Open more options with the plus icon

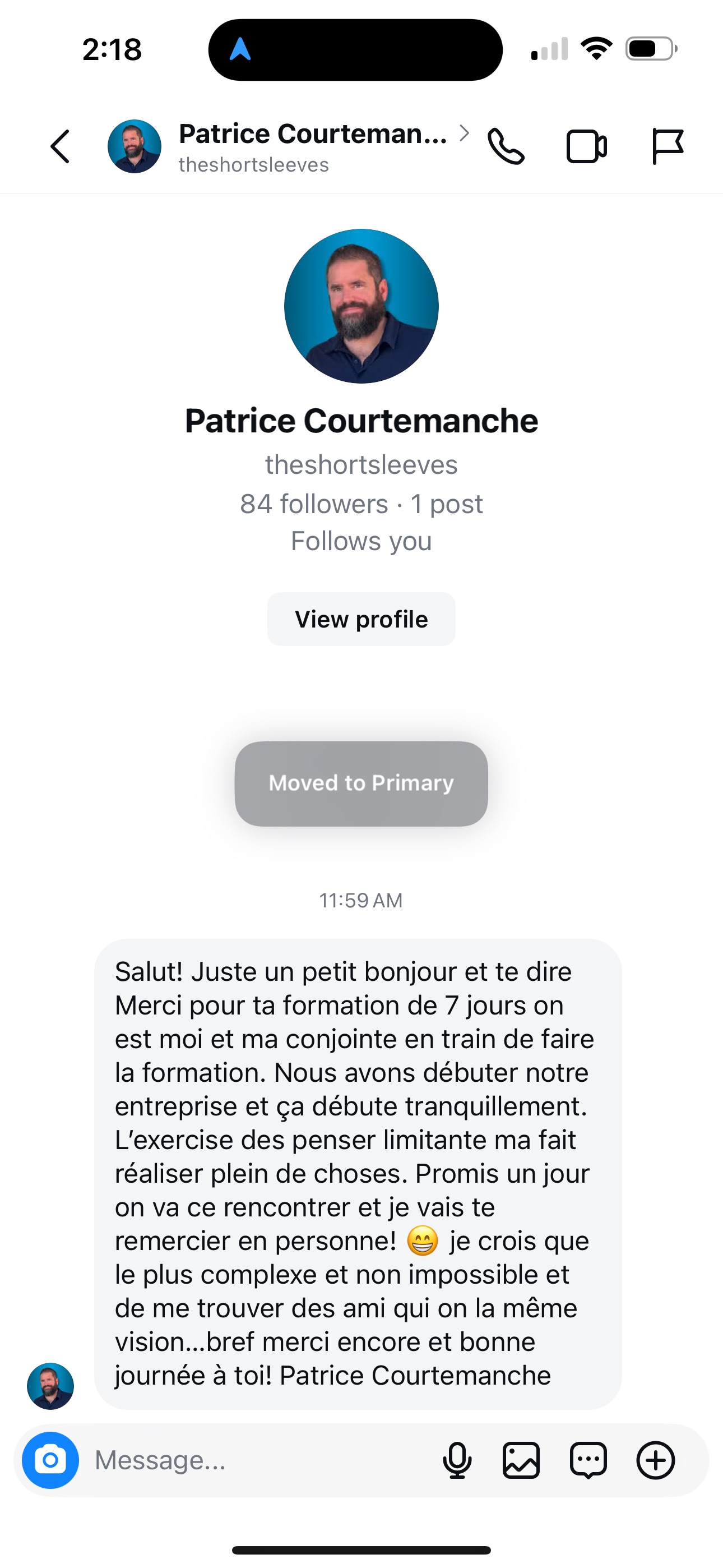pos(655,1460)
